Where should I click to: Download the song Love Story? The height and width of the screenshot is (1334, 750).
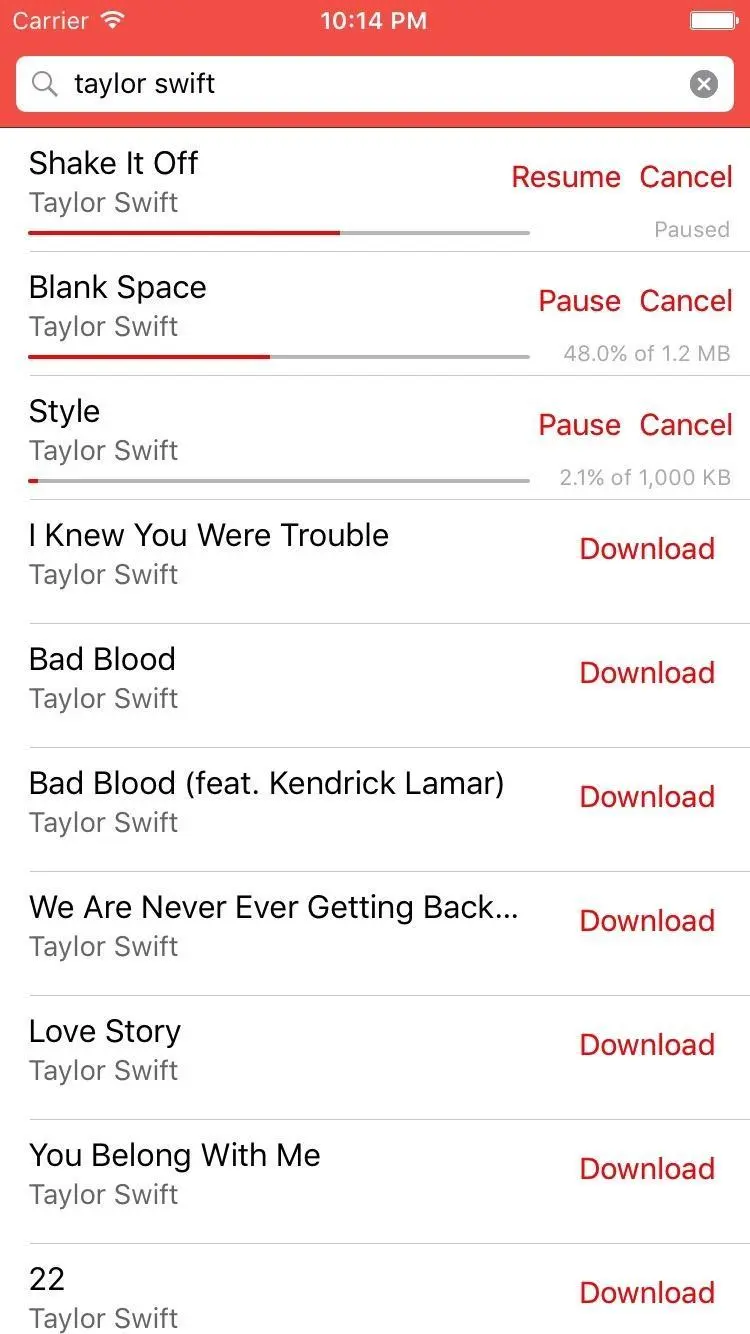click(x=647, y=1045)
